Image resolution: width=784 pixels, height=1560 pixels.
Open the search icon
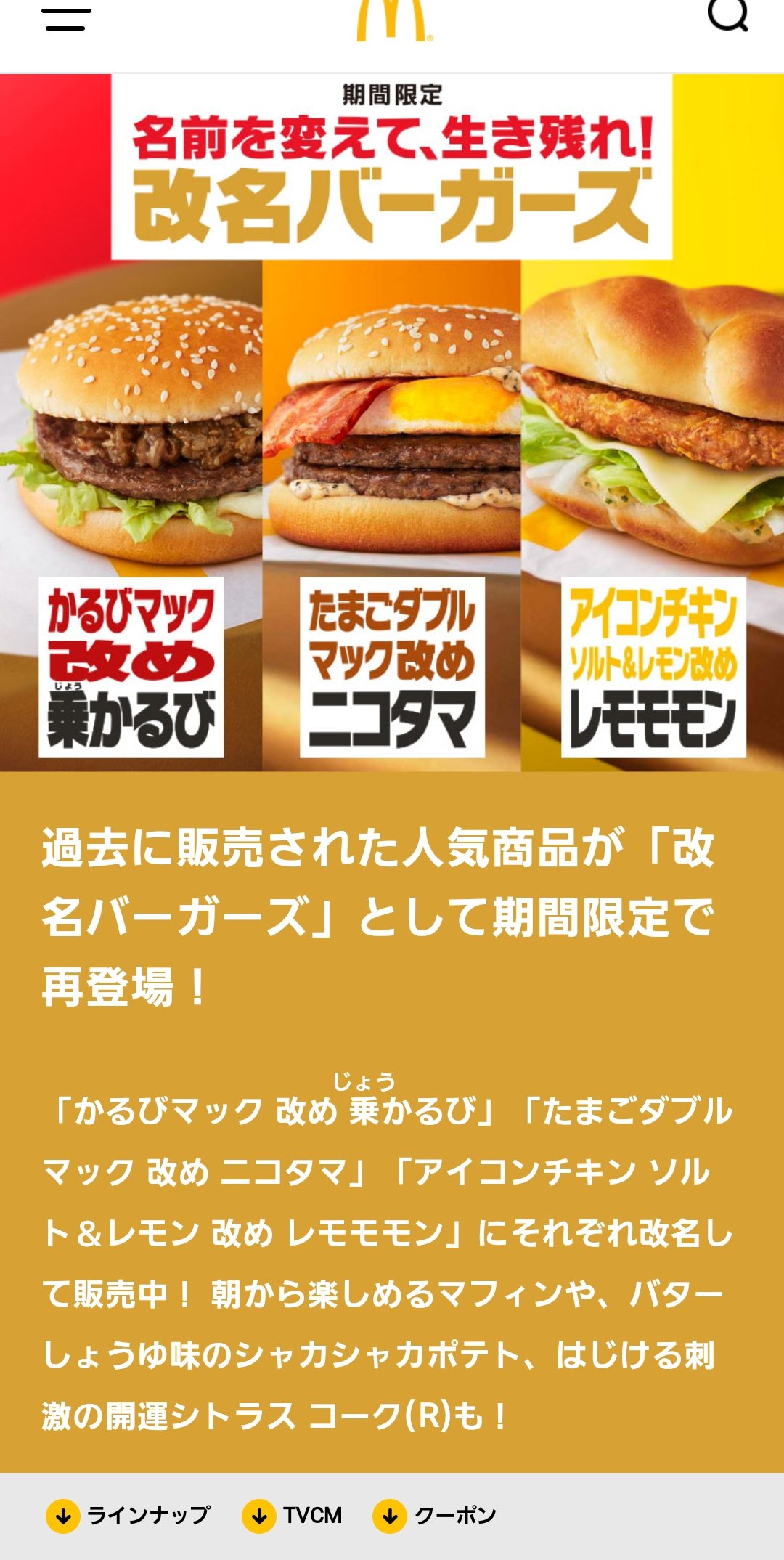pyautogui.click(x=728, y=15)
